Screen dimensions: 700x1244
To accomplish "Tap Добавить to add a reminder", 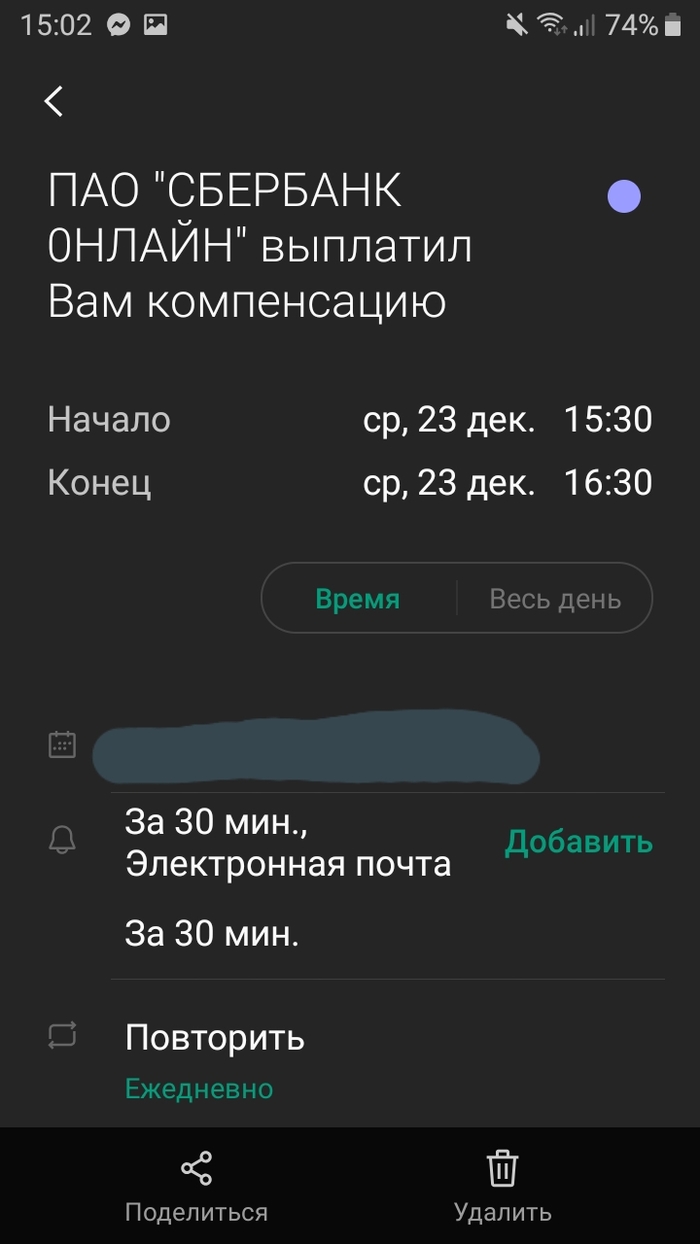I will (x=578, y=842).
